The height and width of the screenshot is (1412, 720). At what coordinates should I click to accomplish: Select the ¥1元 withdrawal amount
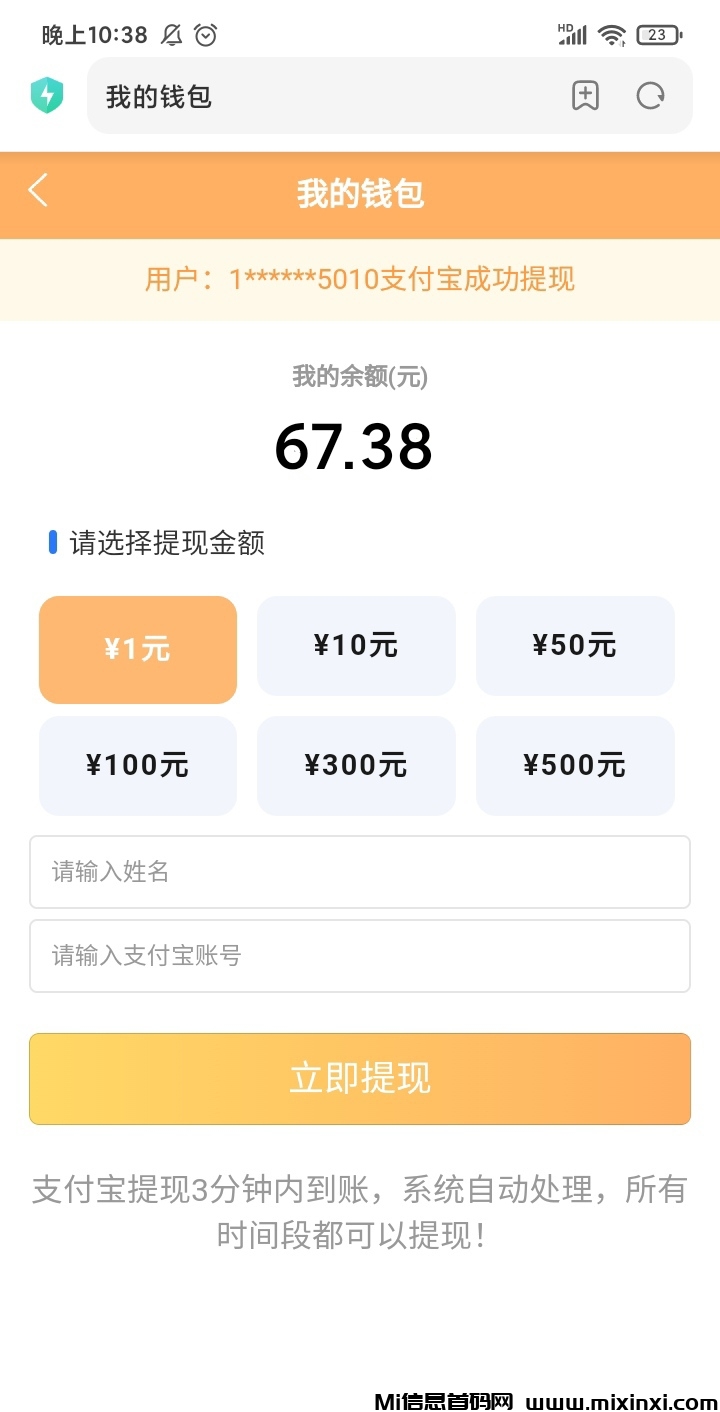pyautogui.click(x=137, y=649)
